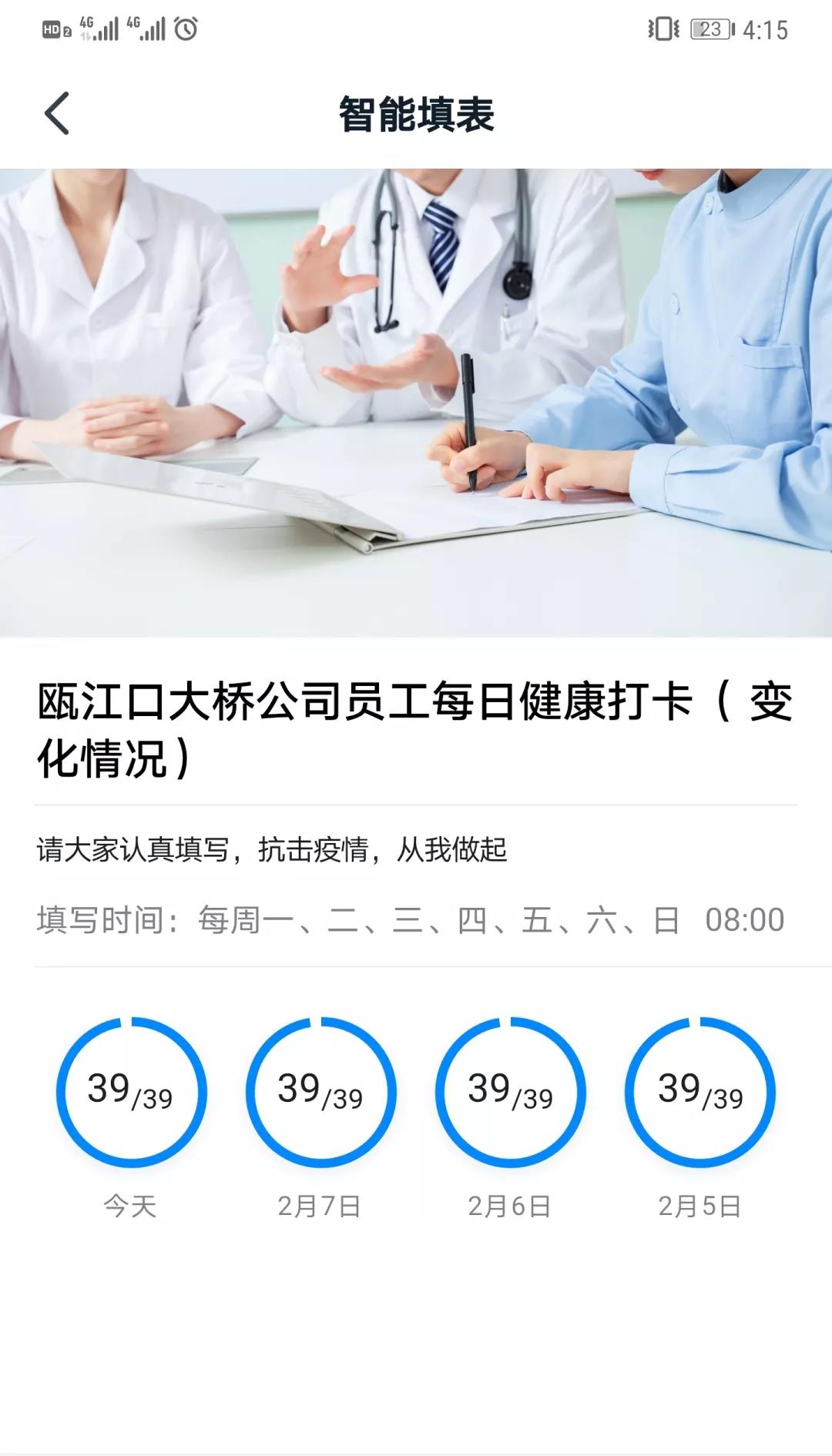Viewport: 832px width, 1456px height.
Task: Open today's 39/39 submission stats
Action: (x=131, y=1092)
